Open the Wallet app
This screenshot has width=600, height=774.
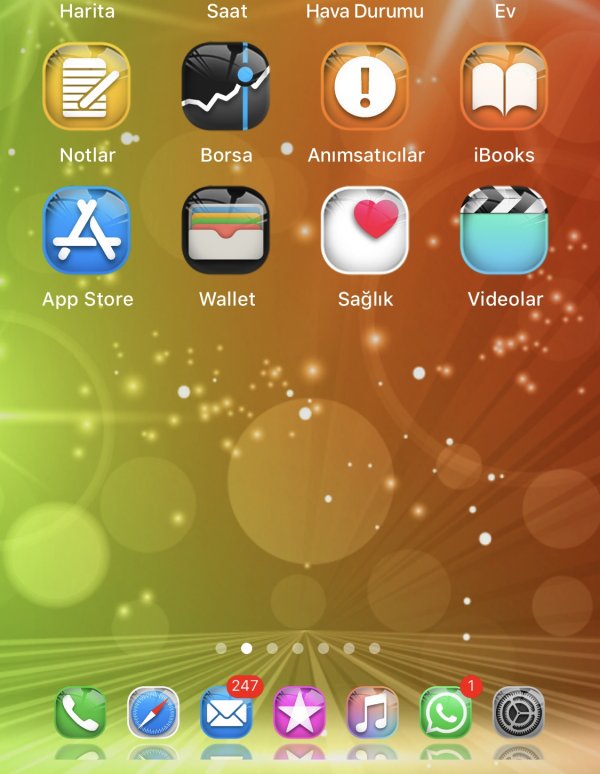coord(226,231)
